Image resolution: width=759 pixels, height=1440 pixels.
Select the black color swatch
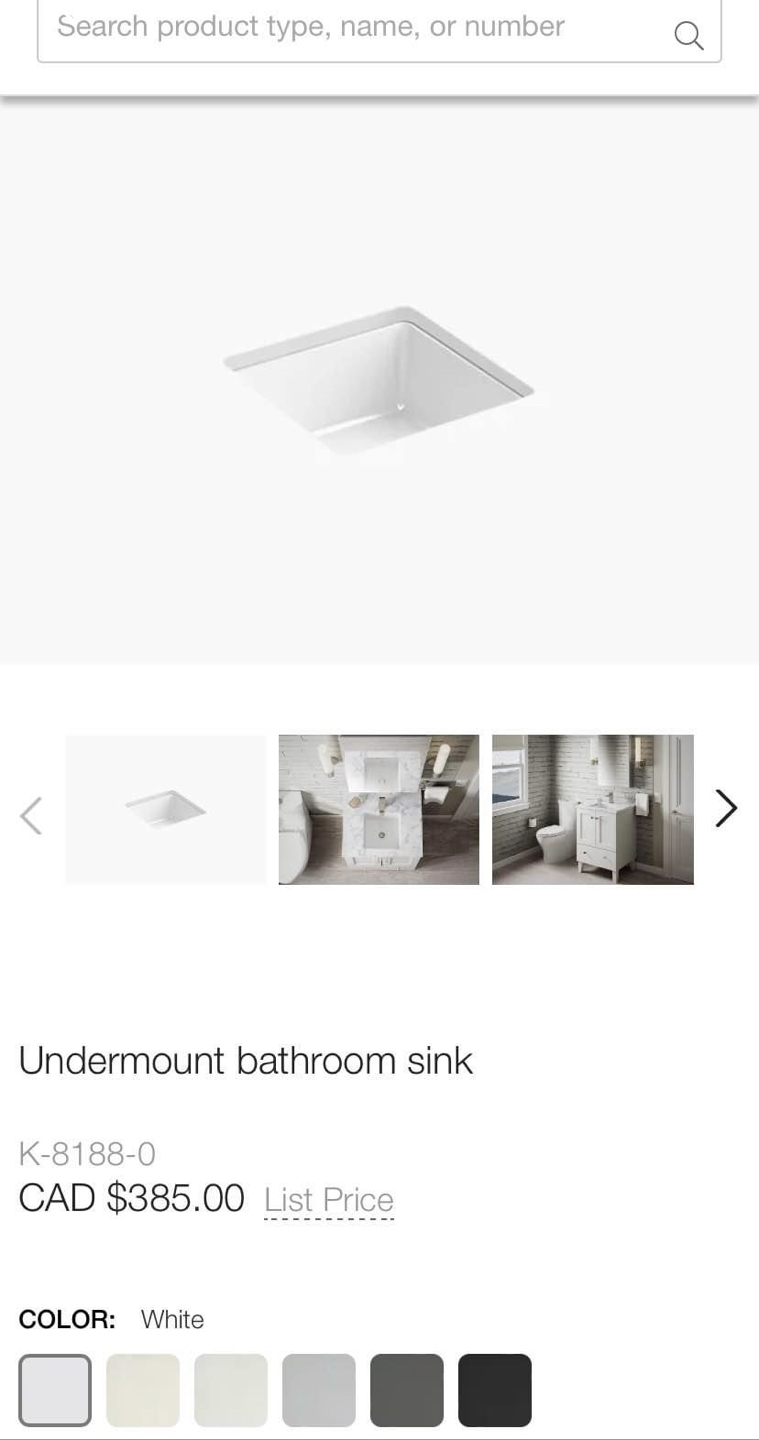[494, 1389]
